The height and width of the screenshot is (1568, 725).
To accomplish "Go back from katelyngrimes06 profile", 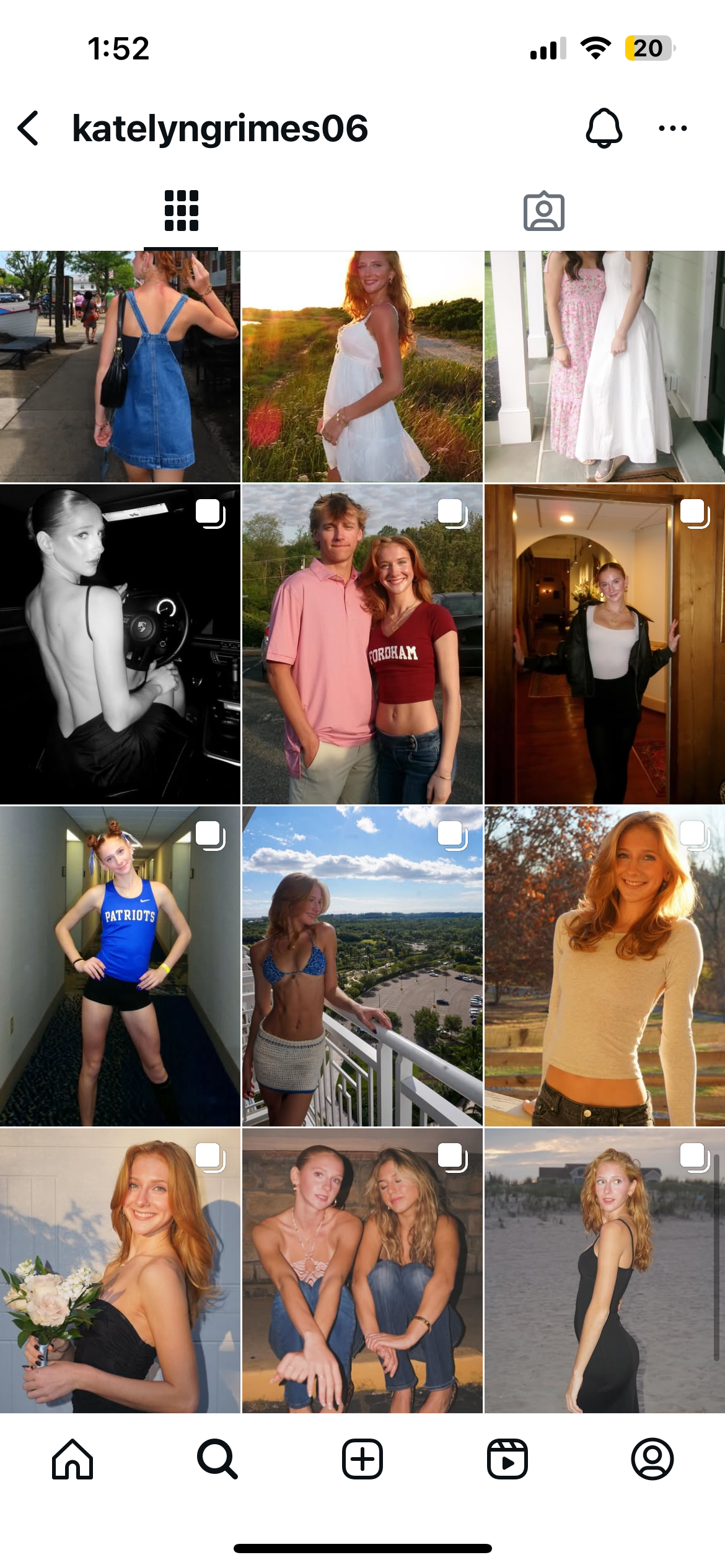I will click(x=29, y=129).
